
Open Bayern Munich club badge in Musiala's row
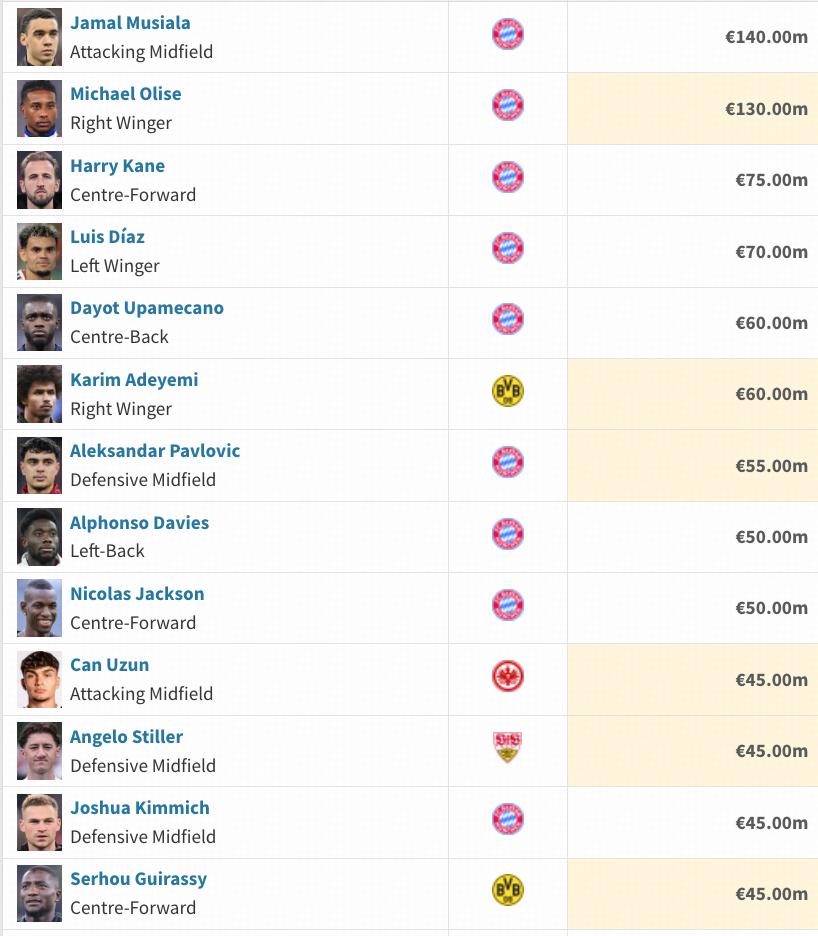tap(508, 35)
